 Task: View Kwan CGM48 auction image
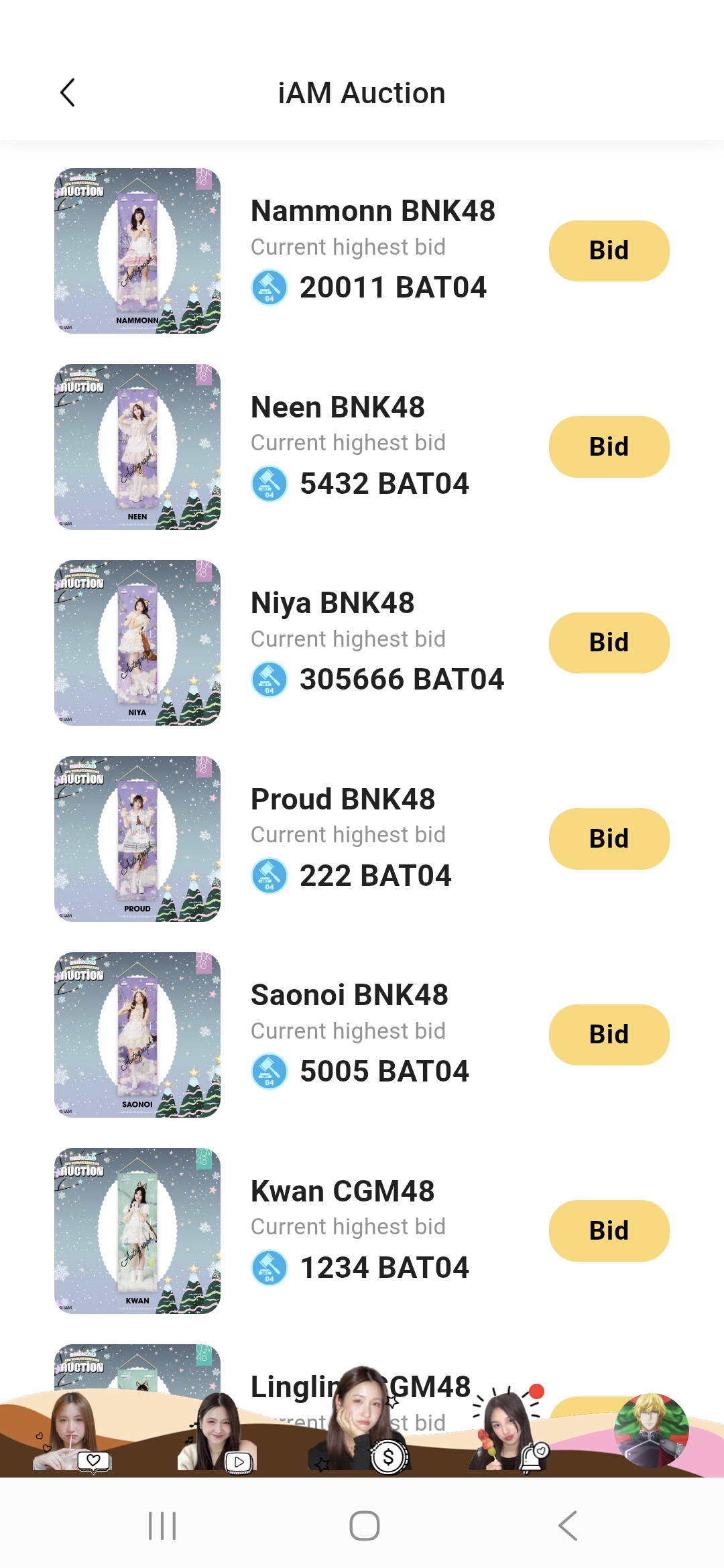[137, 1231]
